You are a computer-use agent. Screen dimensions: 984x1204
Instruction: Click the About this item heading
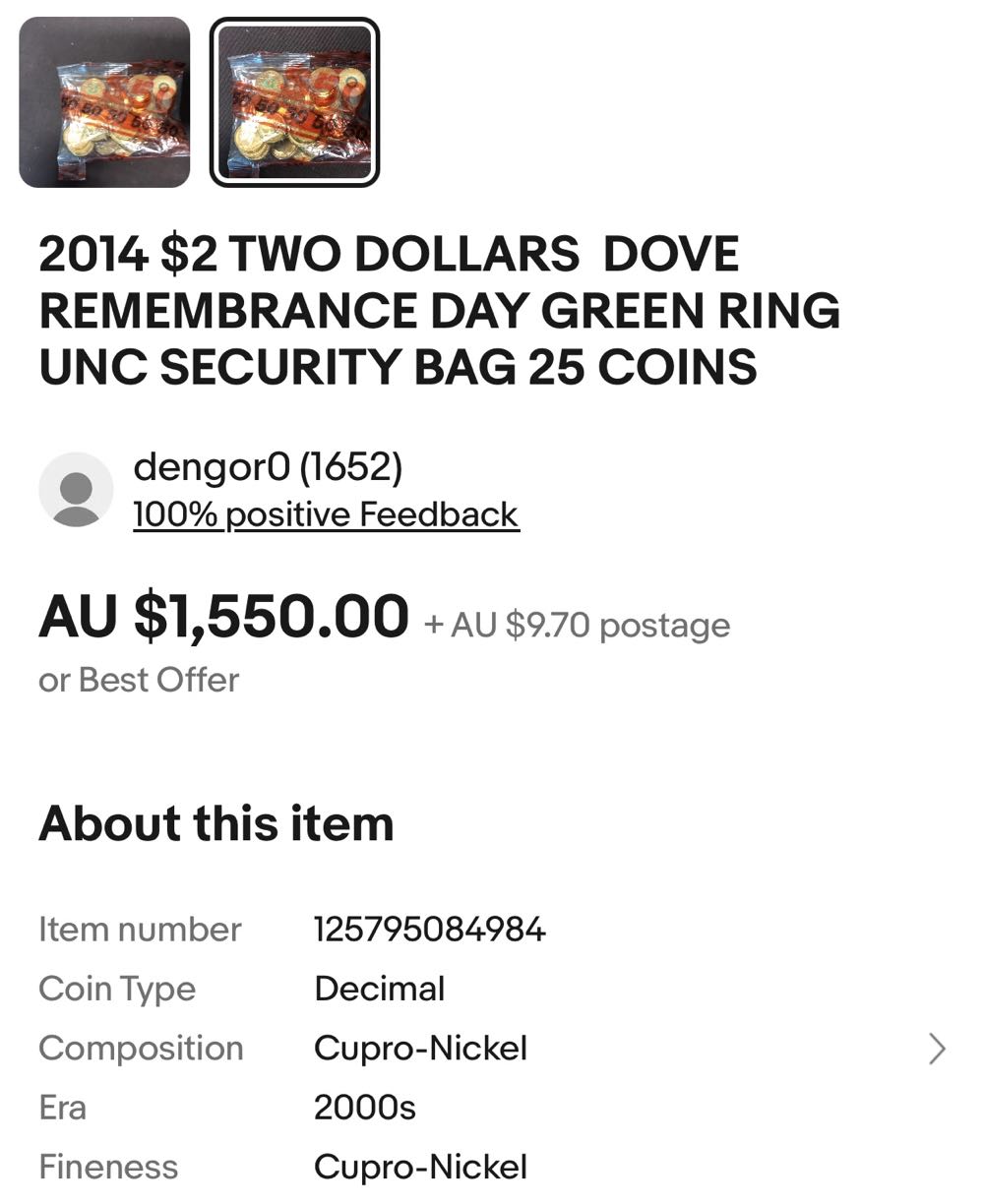click(215, 823)
